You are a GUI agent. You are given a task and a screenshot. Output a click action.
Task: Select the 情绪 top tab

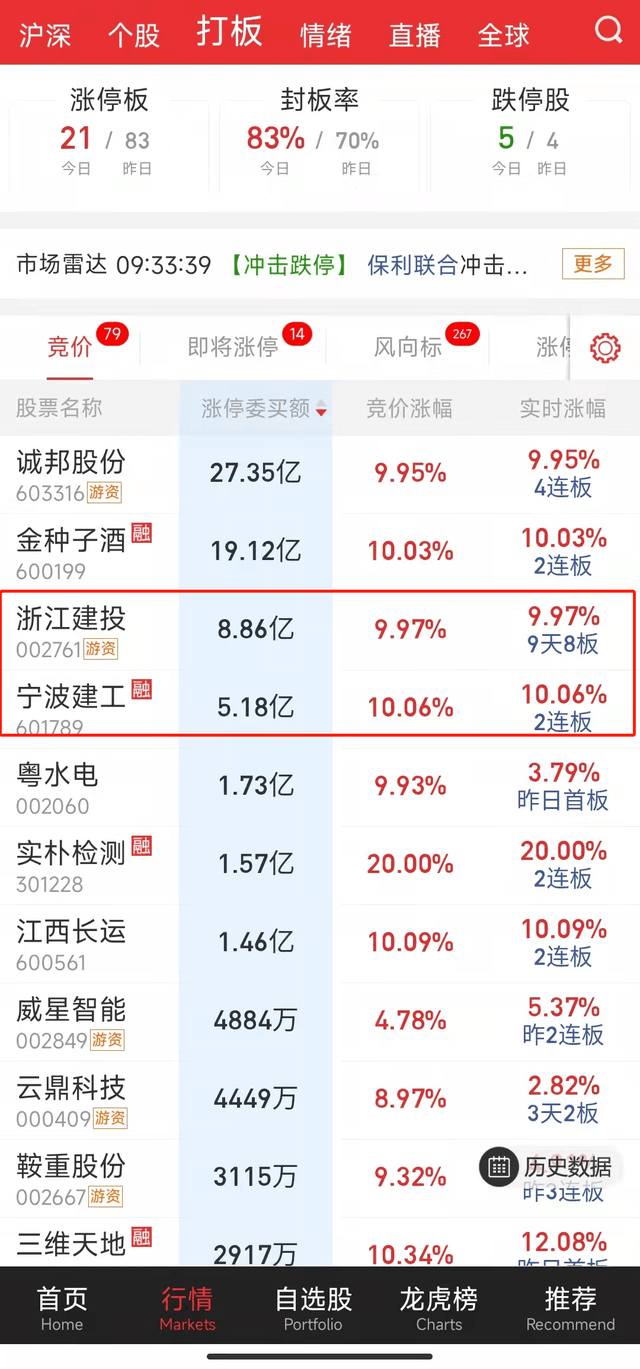(x=326, y=36)
